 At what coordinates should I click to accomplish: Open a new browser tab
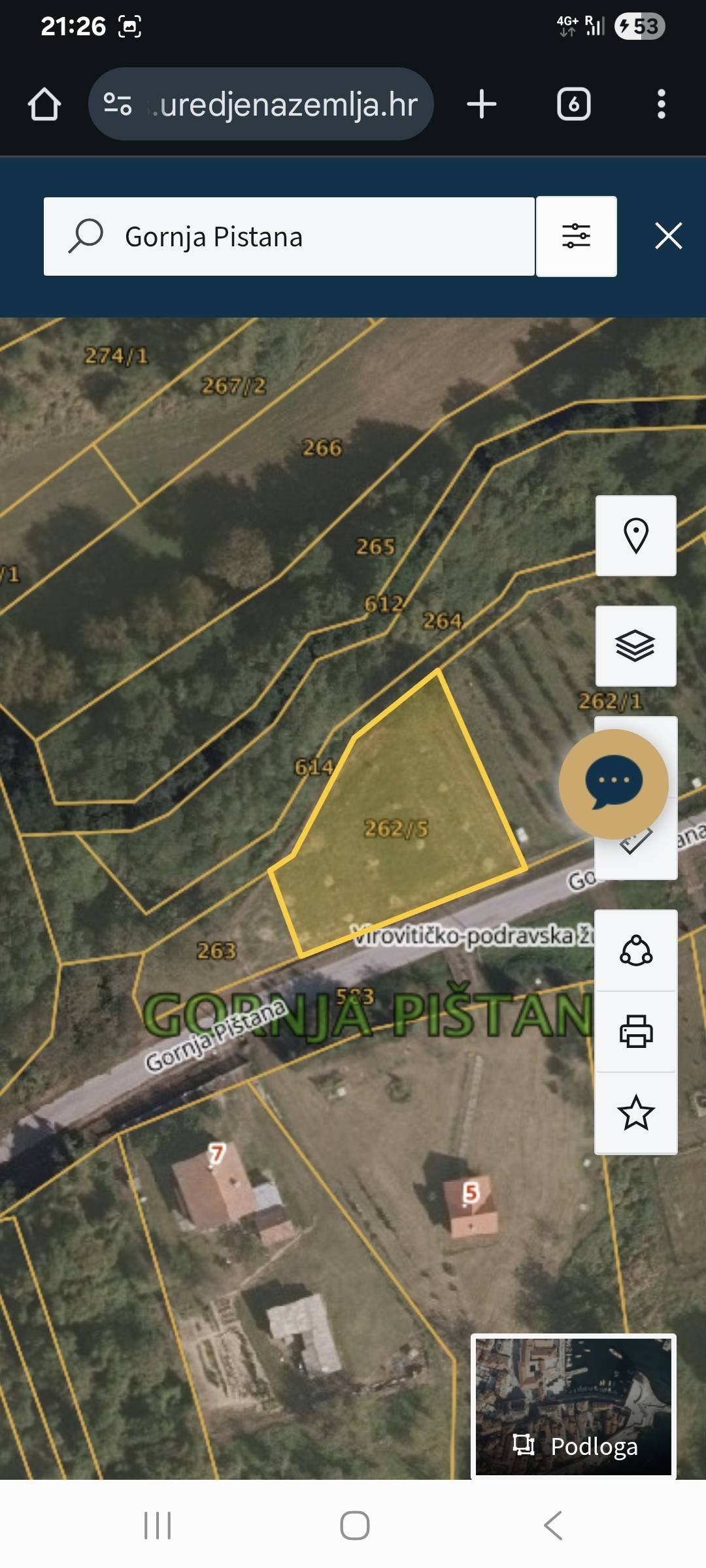point(482,105)
